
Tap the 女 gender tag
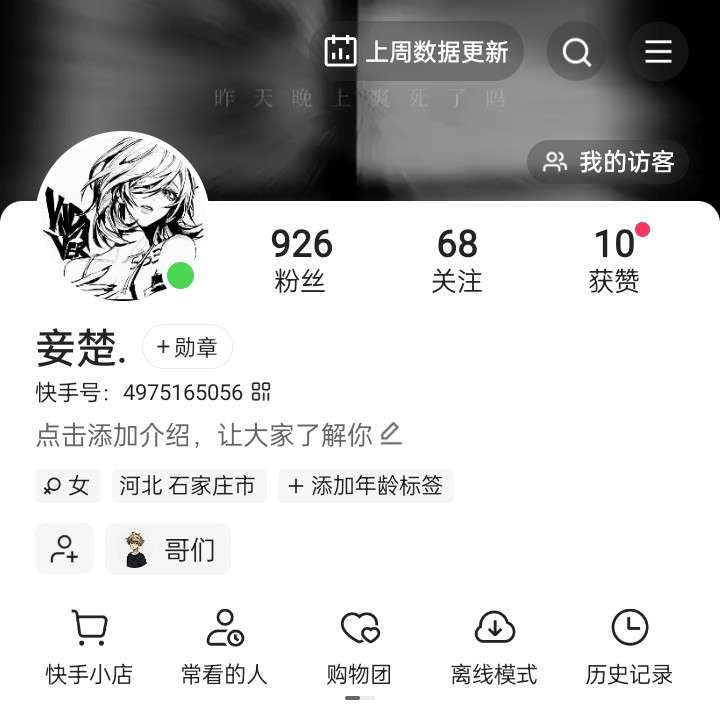(67, 487)
